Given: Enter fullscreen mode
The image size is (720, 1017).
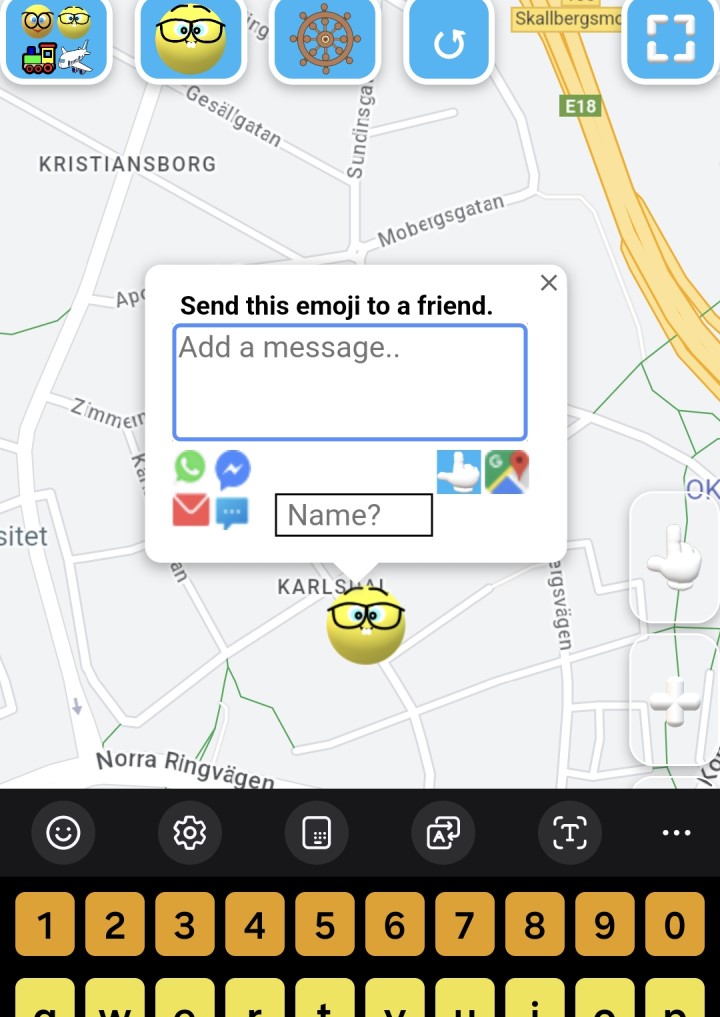Looking at the screenshot, I should coord(670,40).
